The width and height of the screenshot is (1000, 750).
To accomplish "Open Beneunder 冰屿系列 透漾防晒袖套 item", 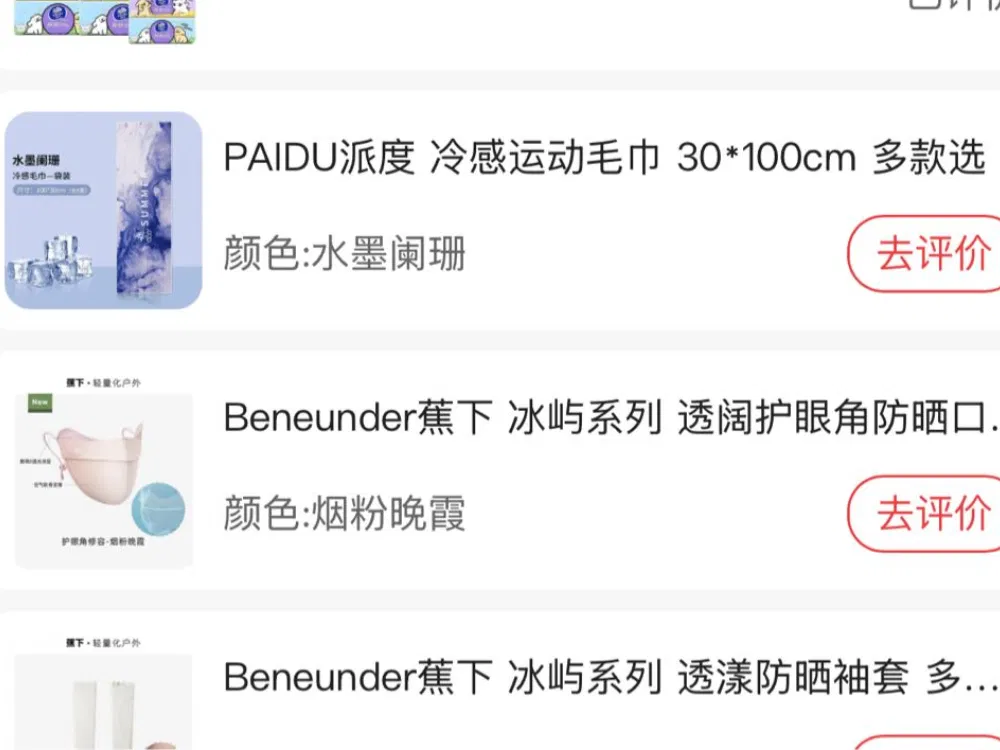I will click(x=610, y=678).
